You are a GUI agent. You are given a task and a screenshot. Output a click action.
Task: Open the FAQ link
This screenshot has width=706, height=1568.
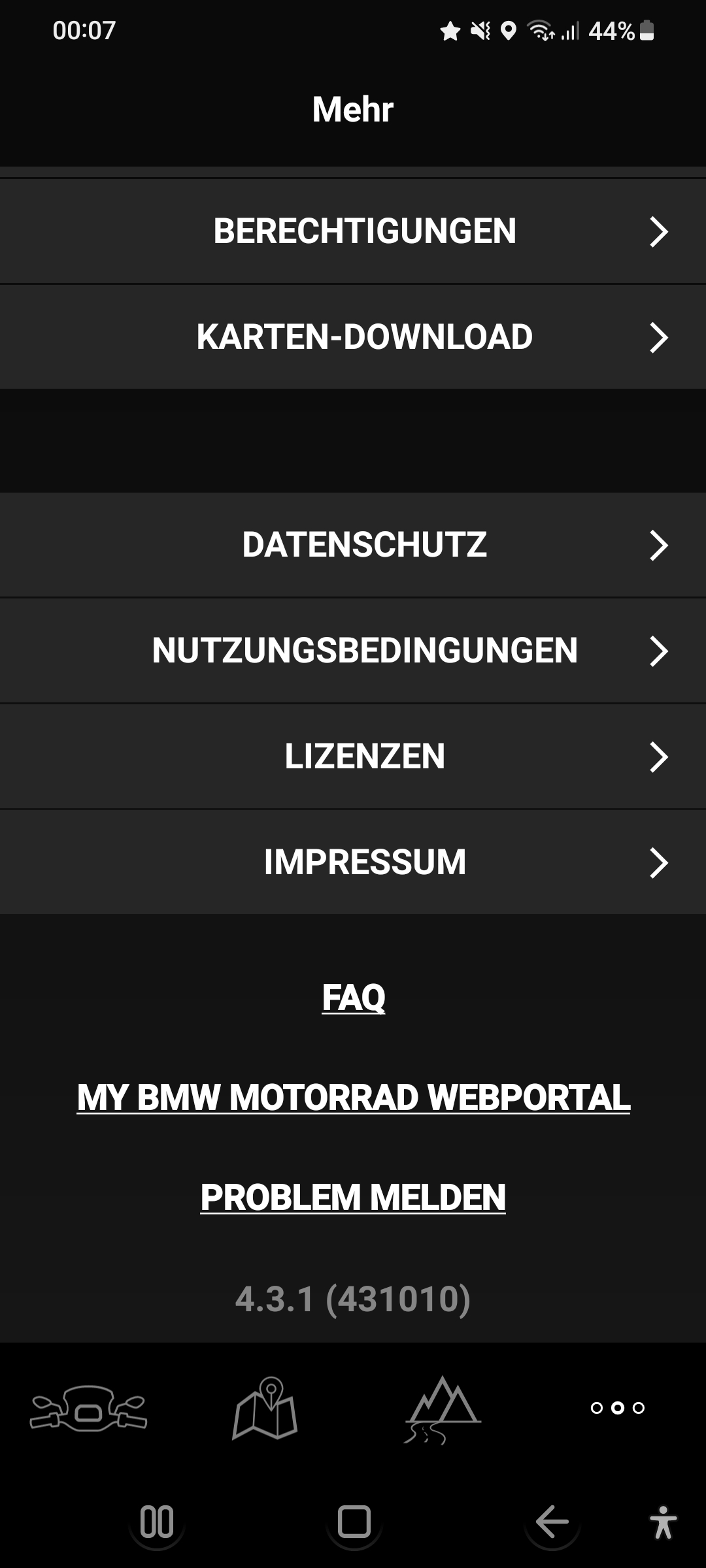[353, 998]
